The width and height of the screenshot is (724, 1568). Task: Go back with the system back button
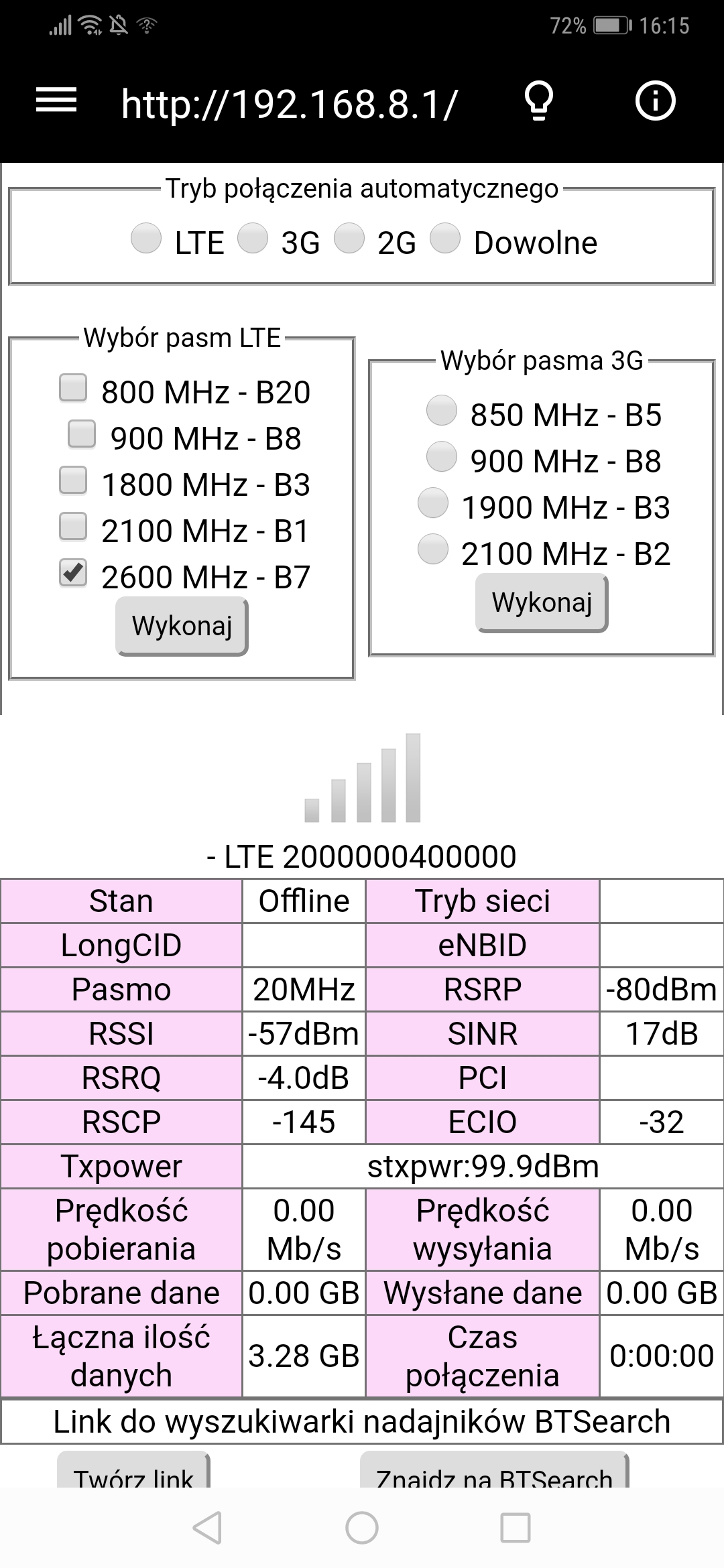207,1528
